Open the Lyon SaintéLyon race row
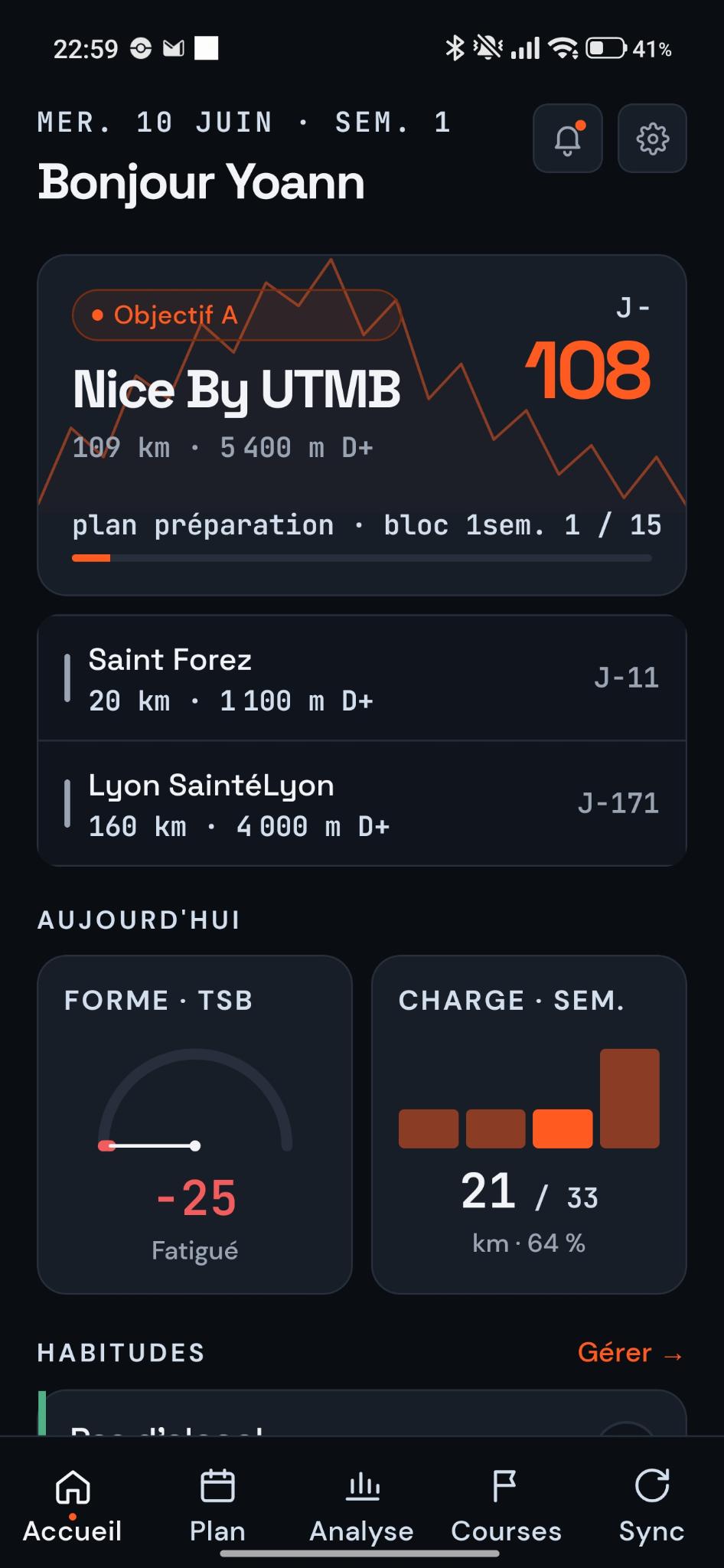 pos(362,804)
